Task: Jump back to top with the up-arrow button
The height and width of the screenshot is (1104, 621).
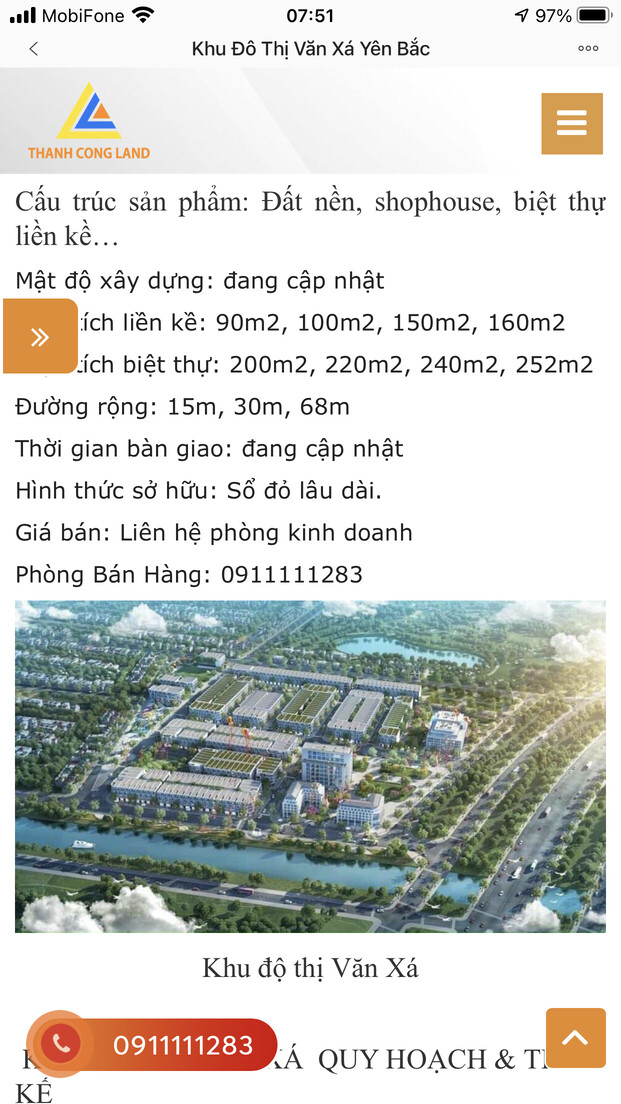Action: click(575, 1038)
